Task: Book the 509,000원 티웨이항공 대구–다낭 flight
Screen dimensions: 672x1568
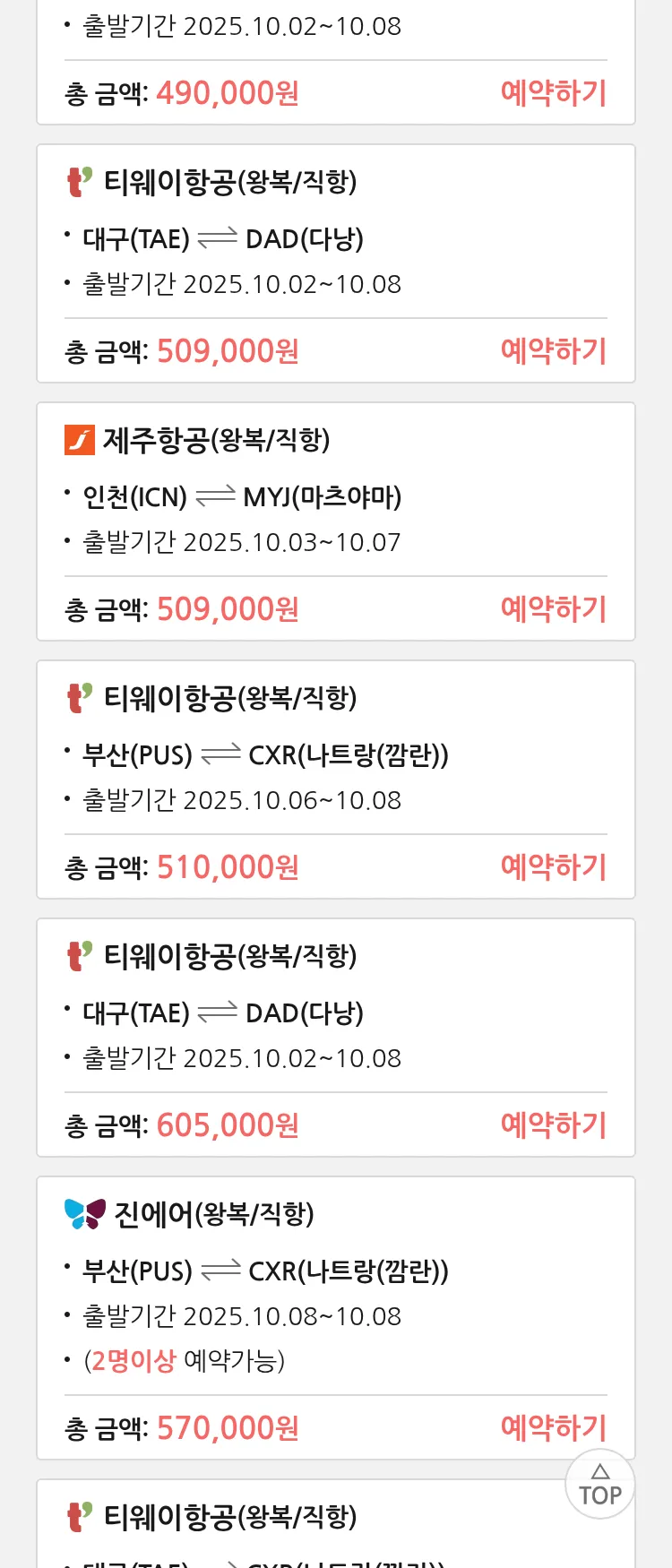Action: [553, 351]
